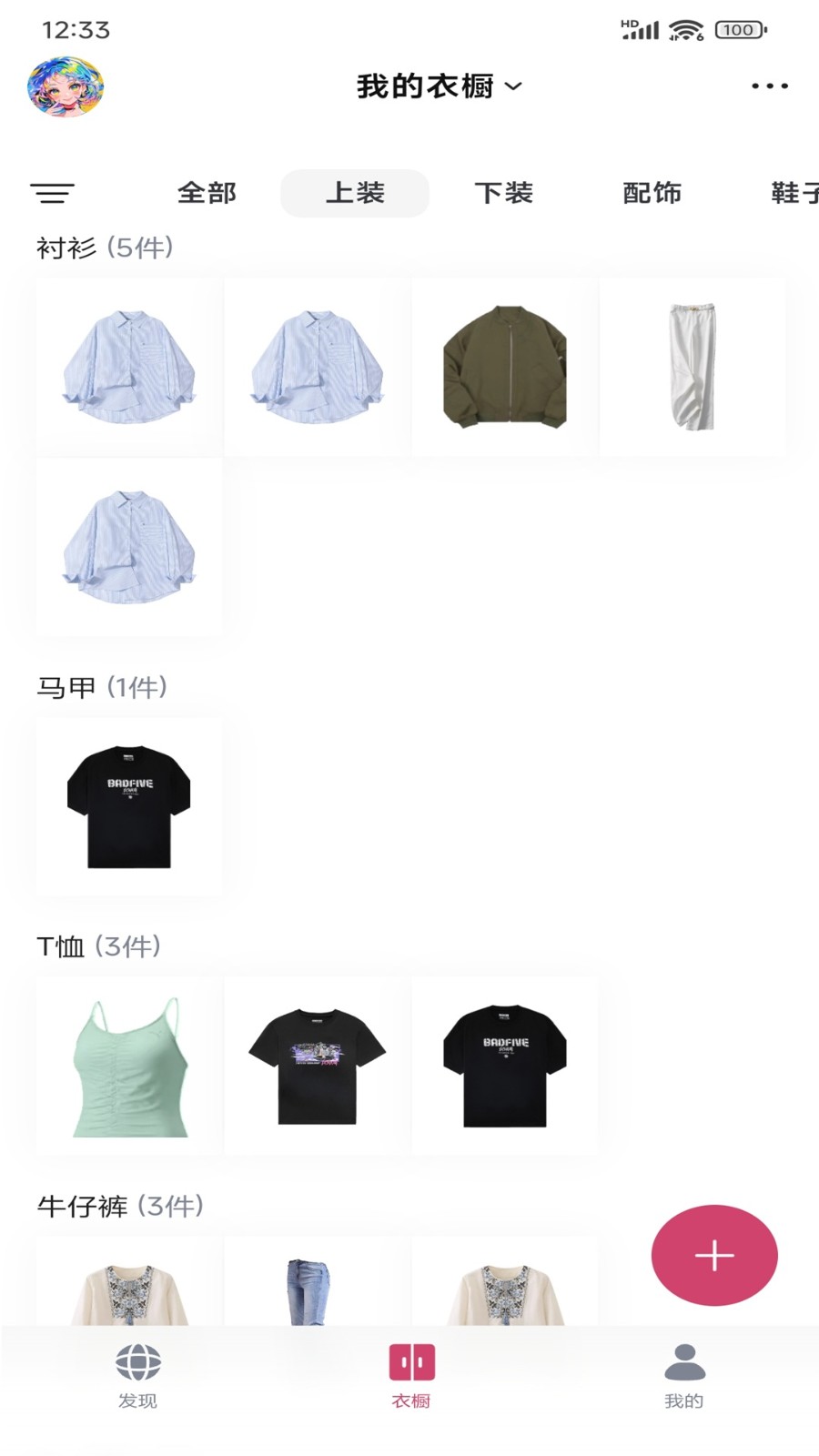Expand the 我的衣橱 wardrobe dropdown
This screenshot has height=1456, width=819.
pos(439,86)
